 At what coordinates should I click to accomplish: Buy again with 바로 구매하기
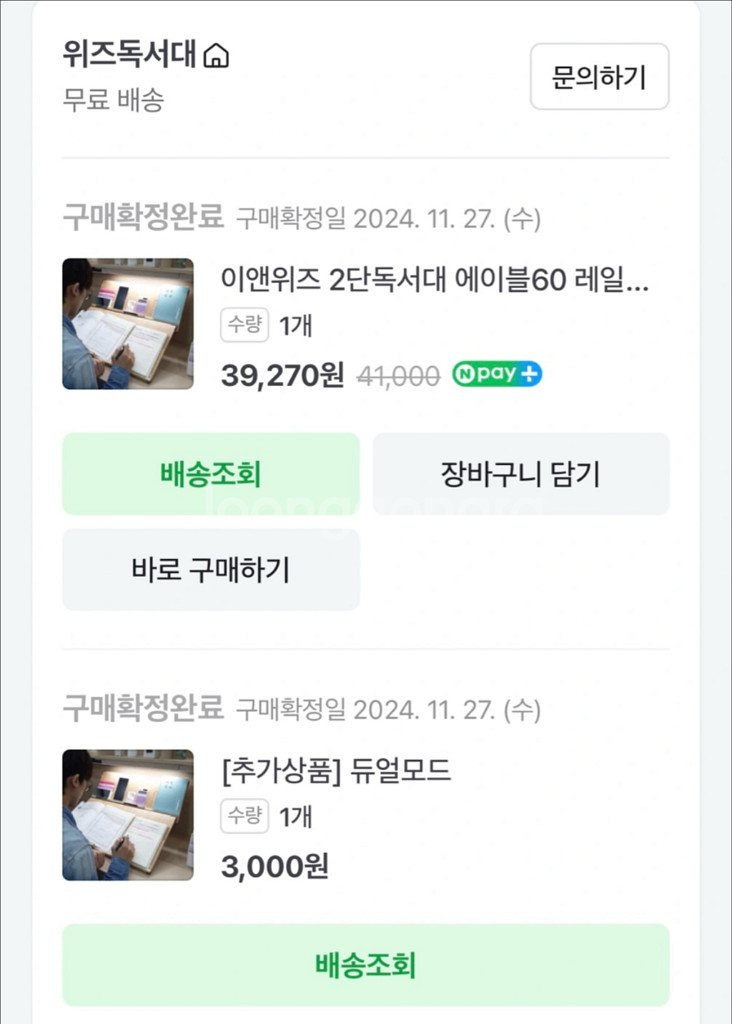pos(210,569)
